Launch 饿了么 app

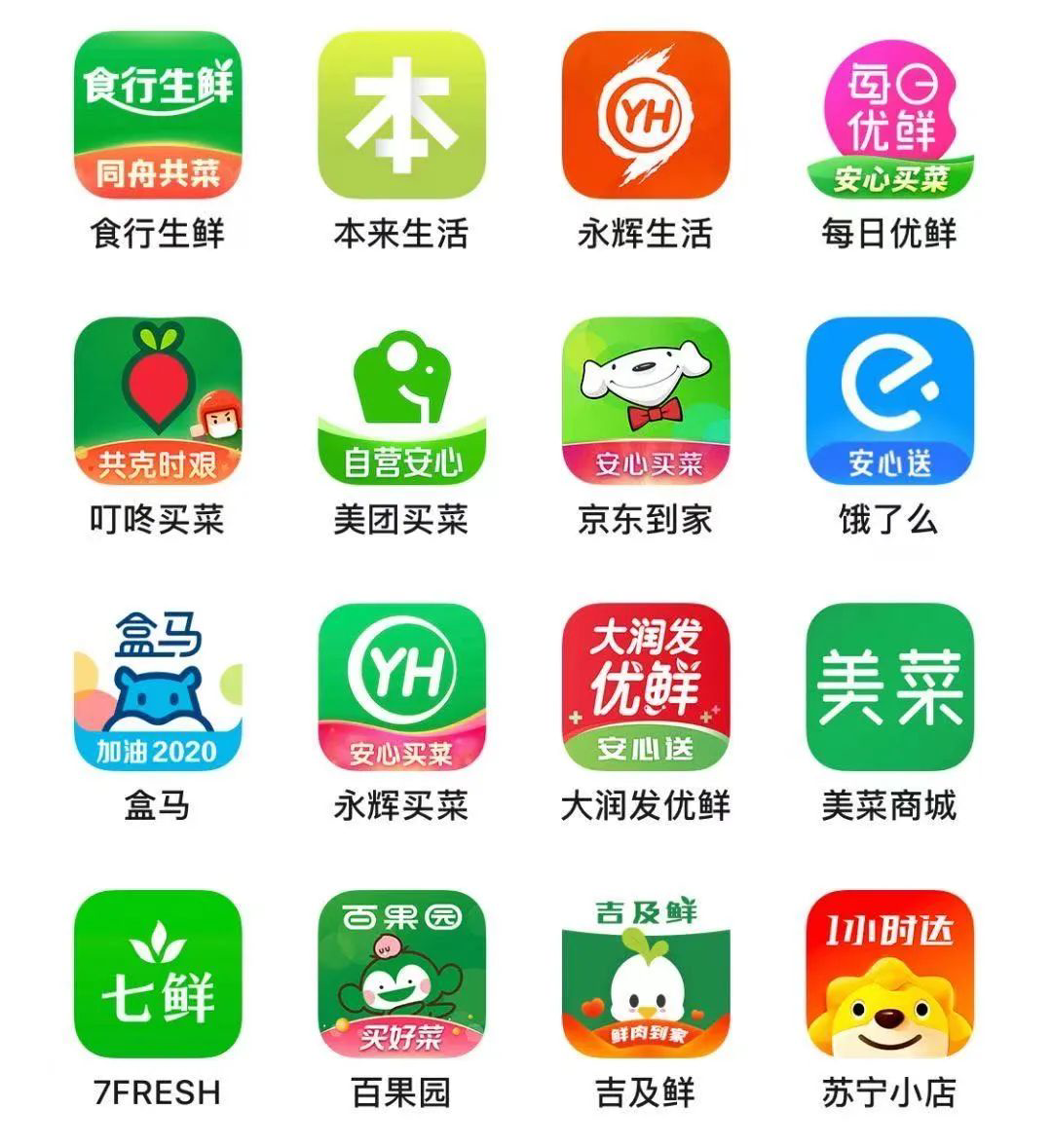click(889, 401)
